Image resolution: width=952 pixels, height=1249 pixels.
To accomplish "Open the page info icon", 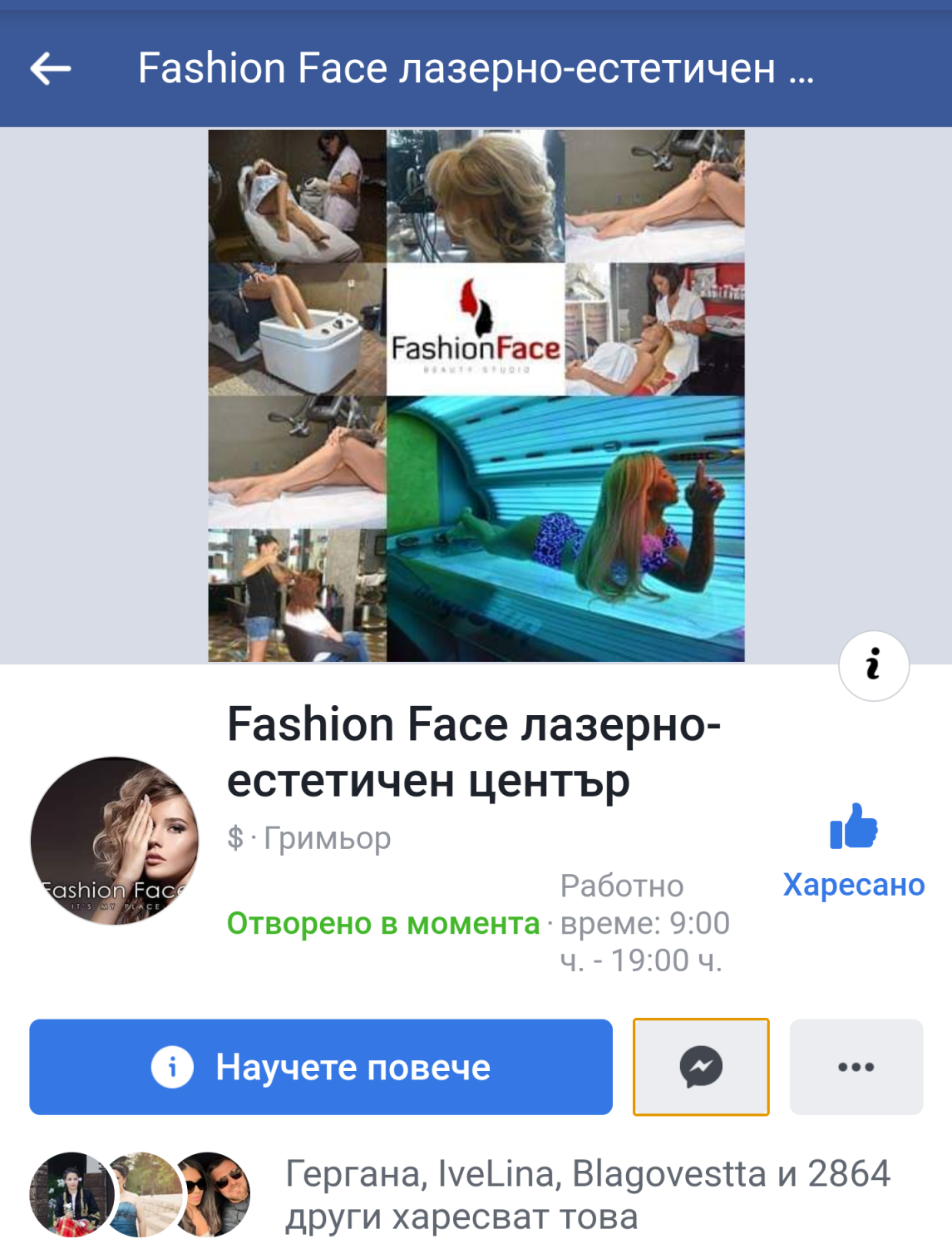I will pos(873,666).
